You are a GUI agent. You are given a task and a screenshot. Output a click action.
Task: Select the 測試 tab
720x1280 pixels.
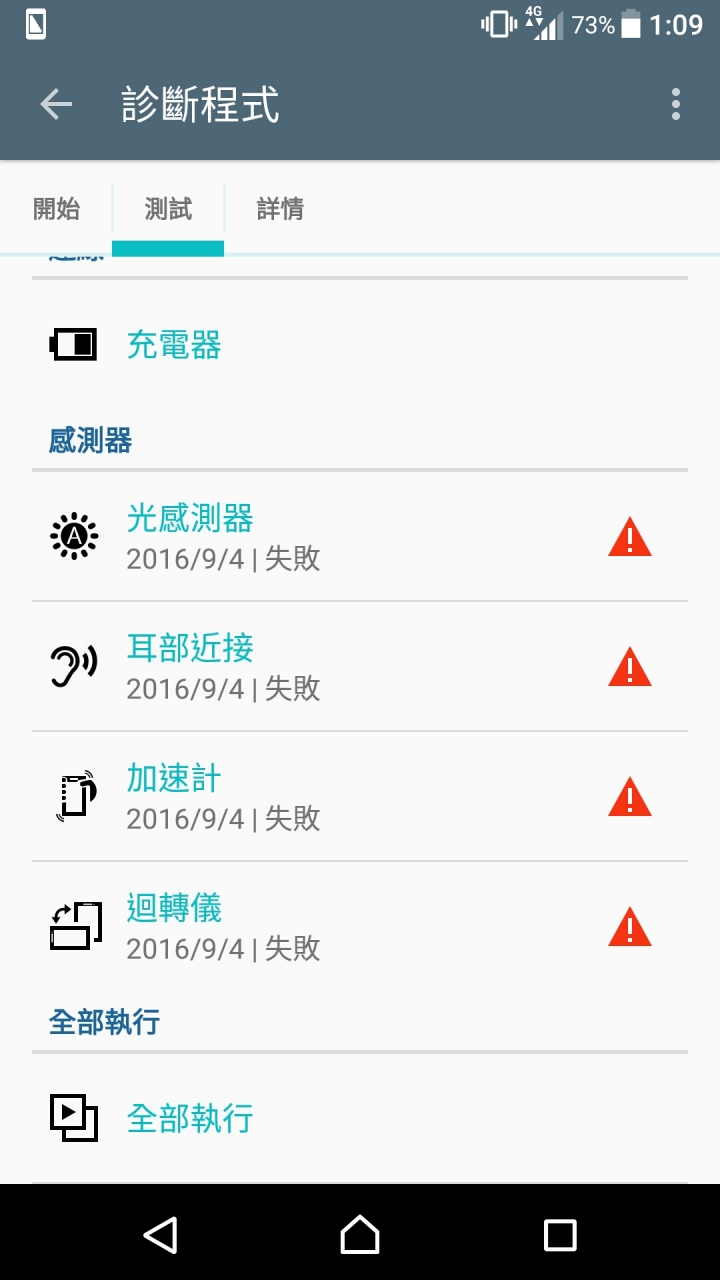(168, 209)
